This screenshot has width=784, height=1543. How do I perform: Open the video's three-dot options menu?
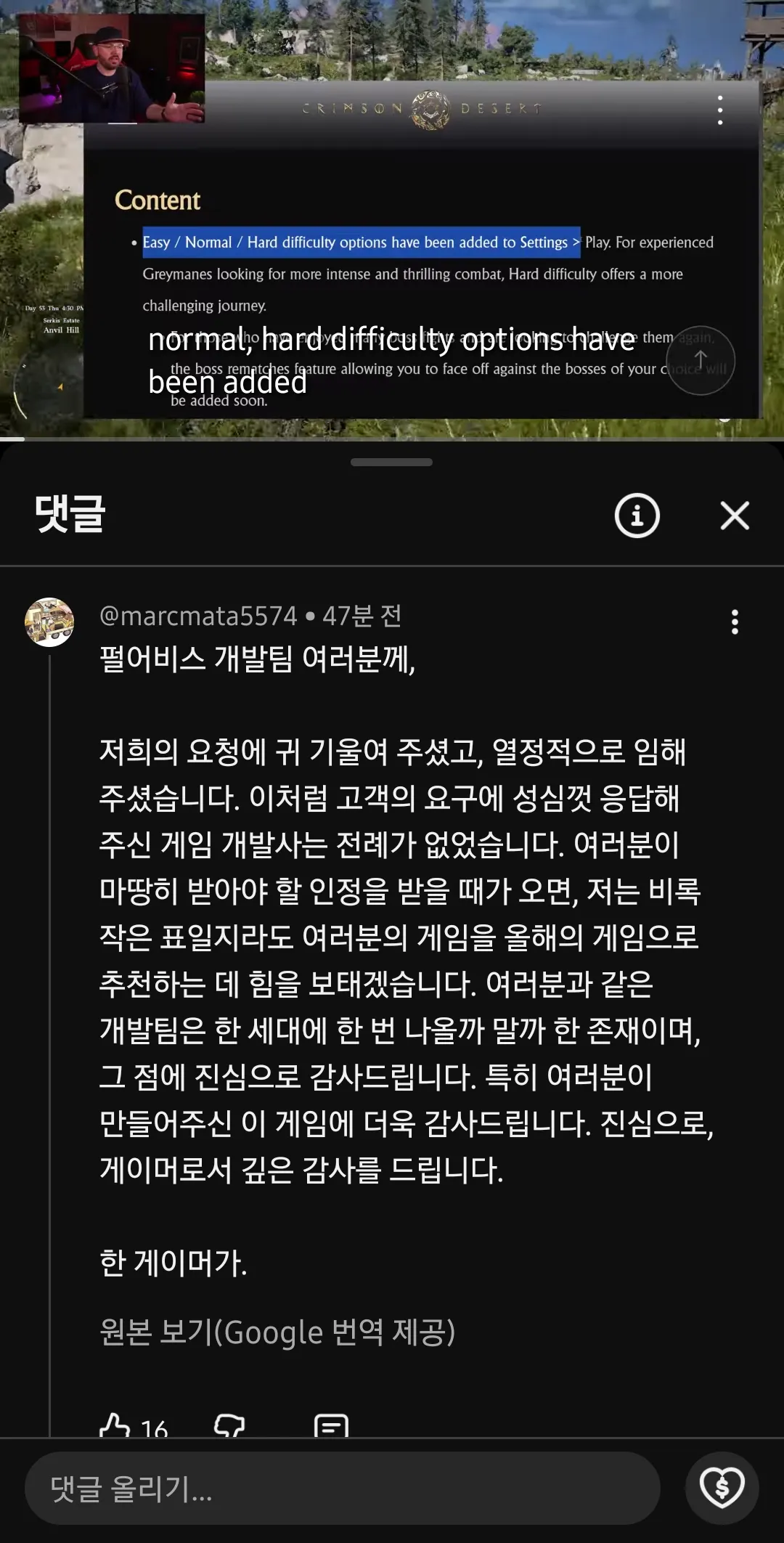[x=720, y=110]
